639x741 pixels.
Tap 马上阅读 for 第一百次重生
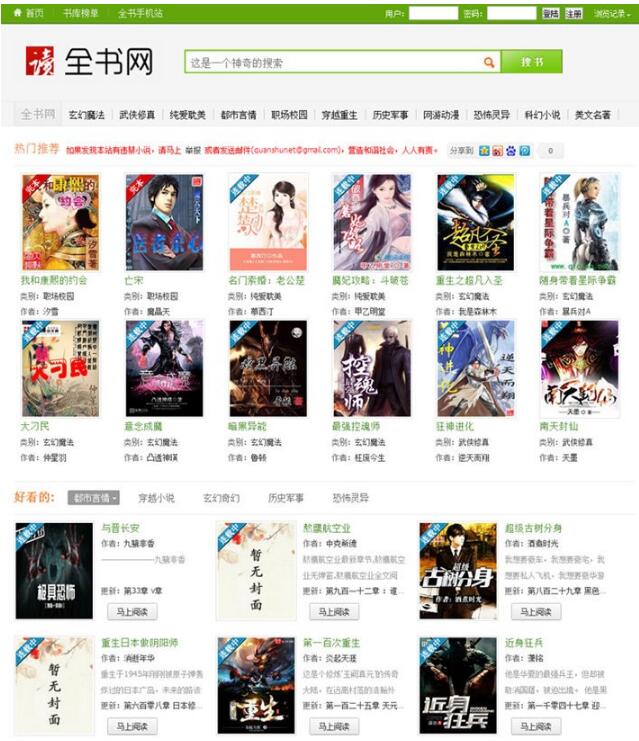(332, 726)
